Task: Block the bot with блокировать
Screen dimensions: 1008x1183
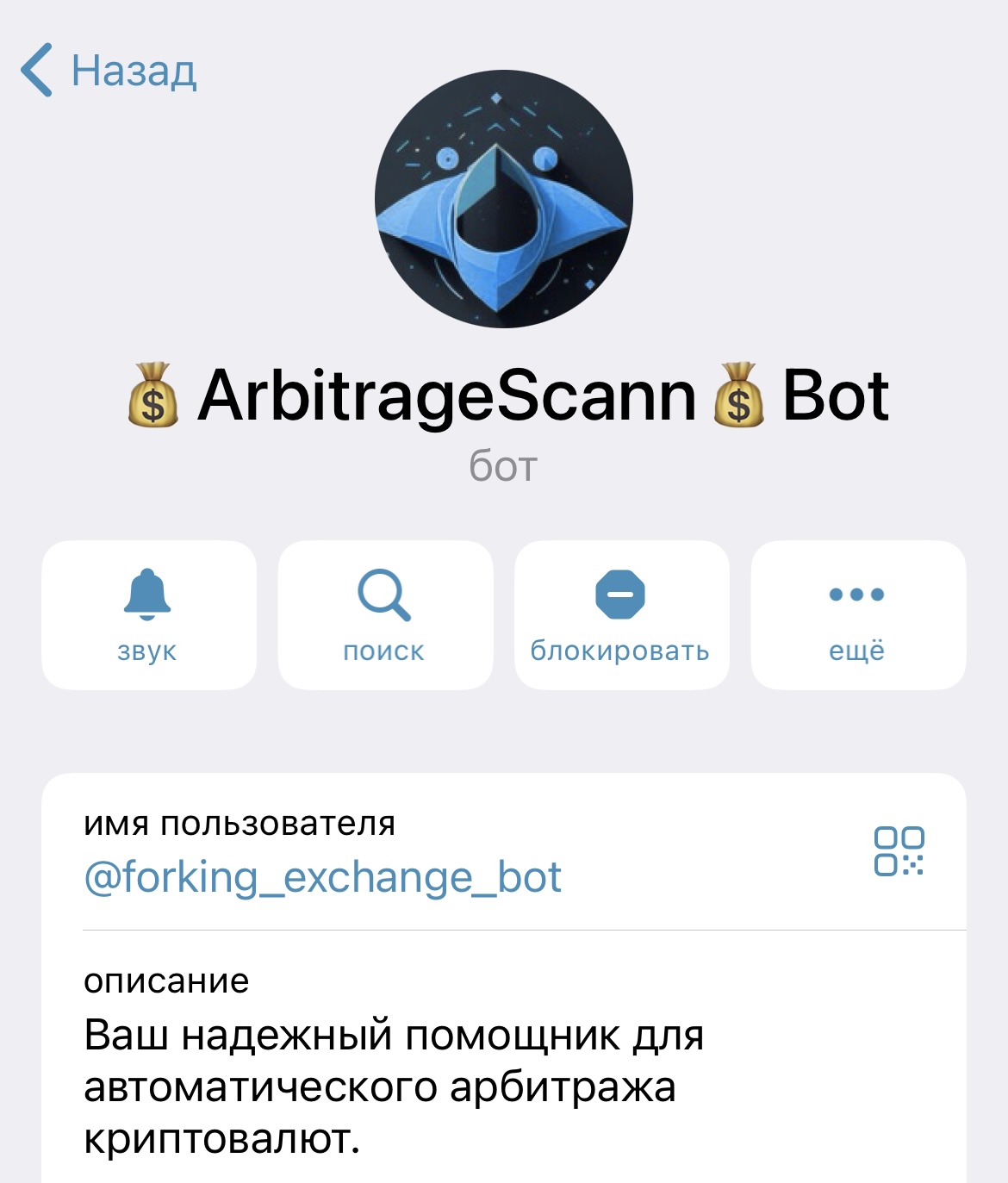Action: point(621,614)
